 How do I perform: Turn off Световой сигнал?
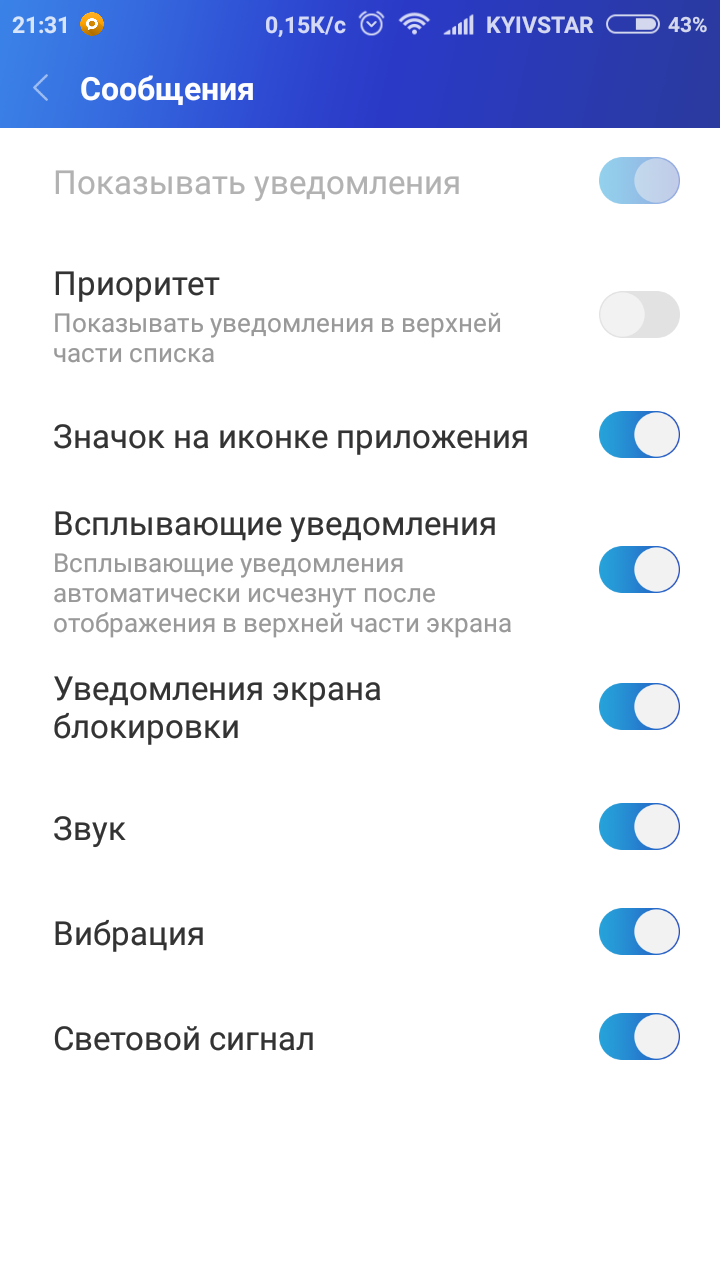pos(639,1037)
